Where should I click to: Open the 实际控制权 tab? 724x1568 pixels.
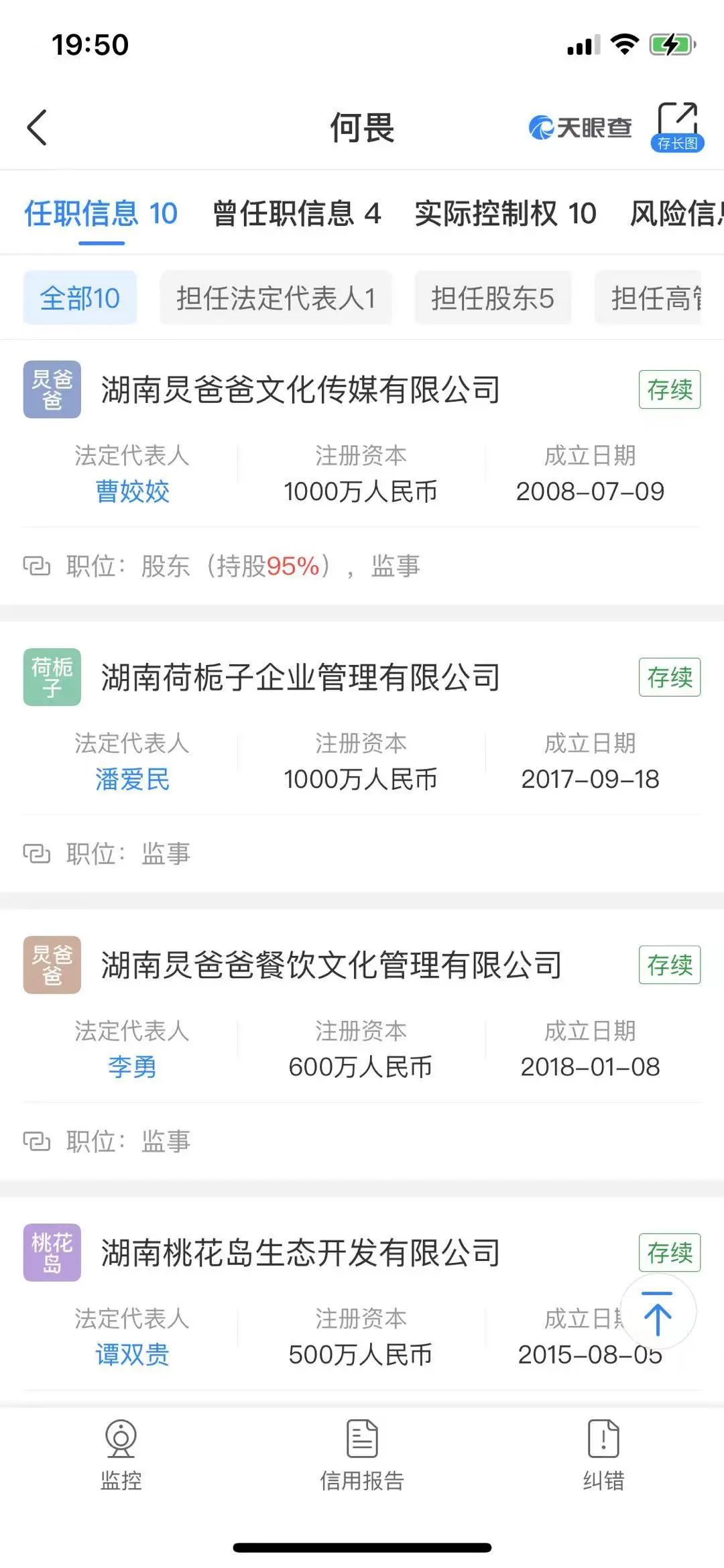pos(505,214)
